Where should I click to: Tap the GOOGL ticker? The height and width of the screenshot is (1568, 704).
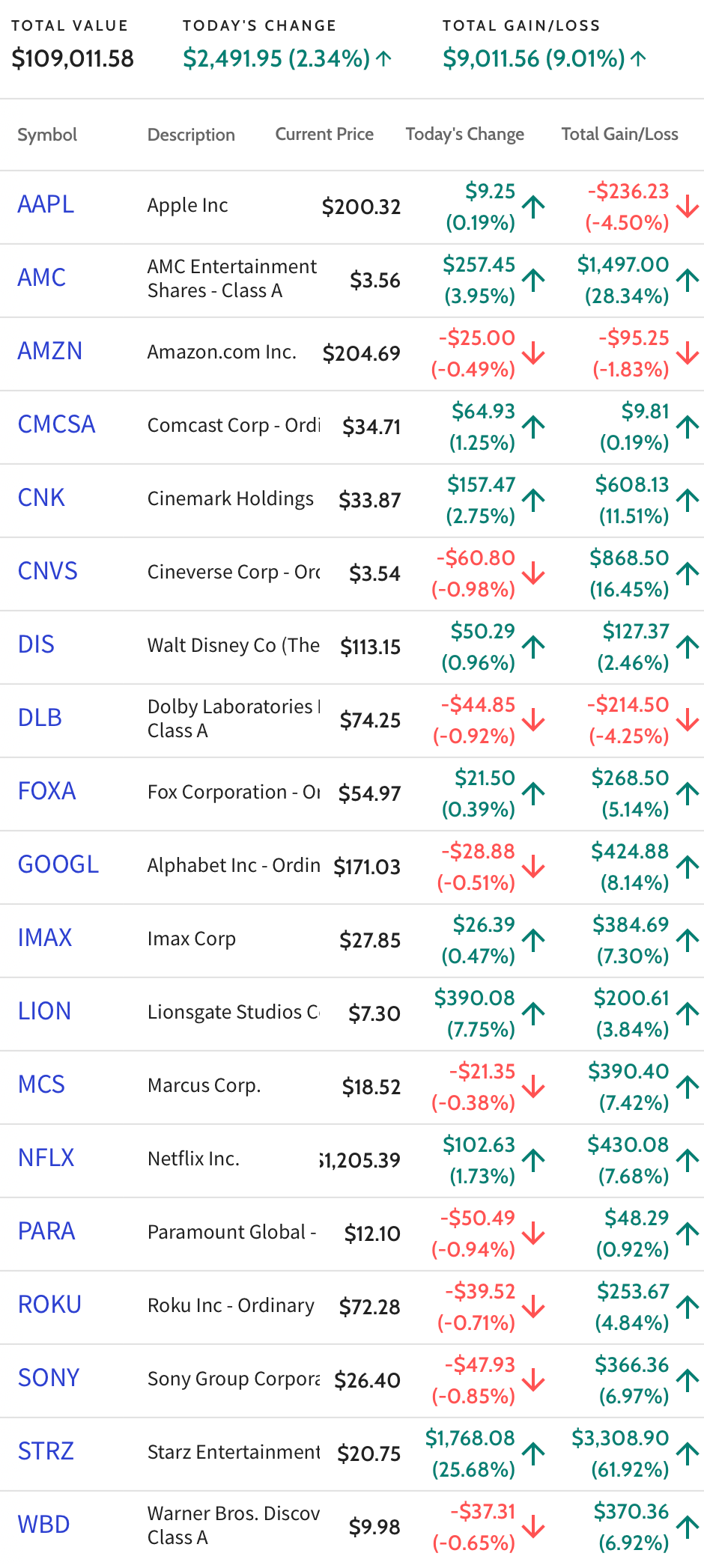tap(58, 864)
